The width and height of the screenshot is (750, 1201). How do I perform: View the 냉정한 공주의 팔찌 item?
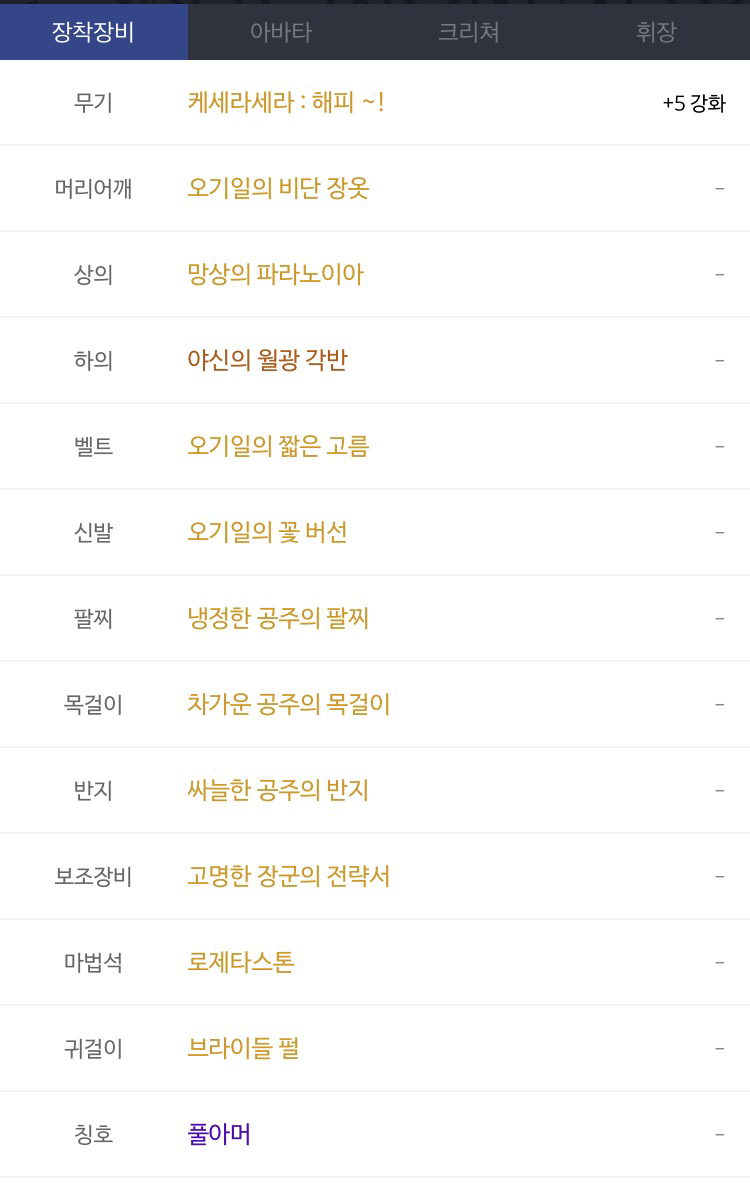click(278, 618)
